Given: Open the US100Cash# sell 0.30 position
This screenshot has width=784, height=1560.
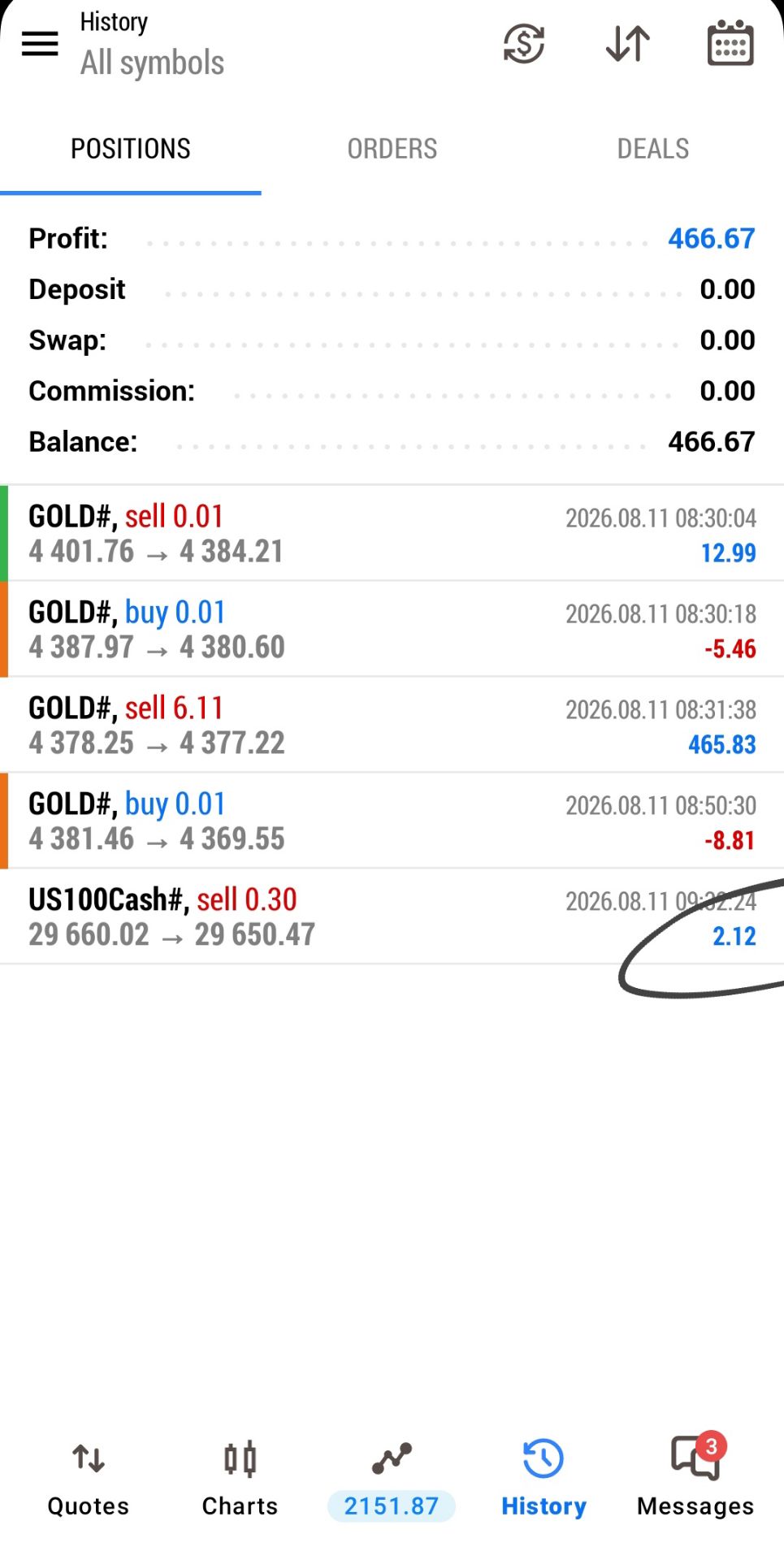Looking at the screenshot, I should [x=392, y=916].
